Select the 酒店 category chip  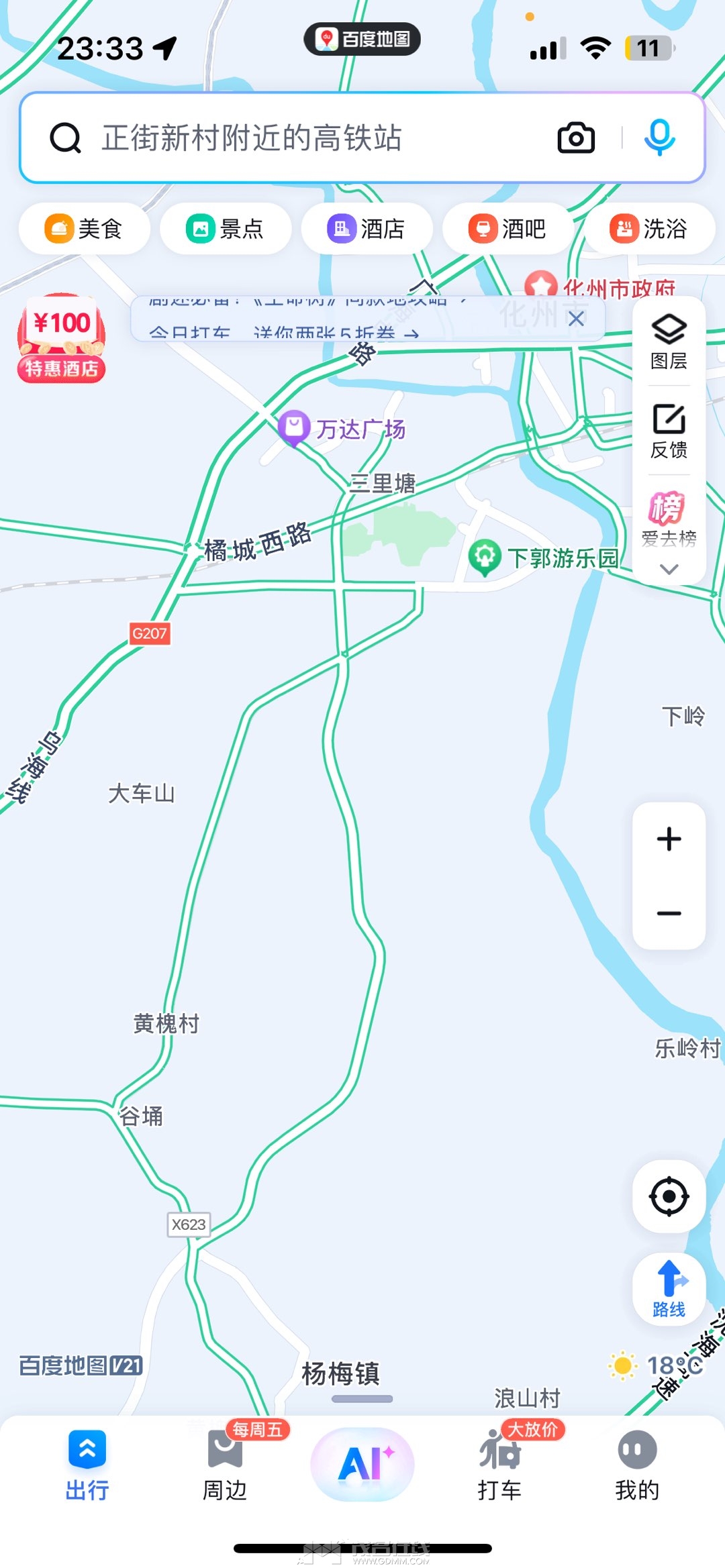point(367,229)
